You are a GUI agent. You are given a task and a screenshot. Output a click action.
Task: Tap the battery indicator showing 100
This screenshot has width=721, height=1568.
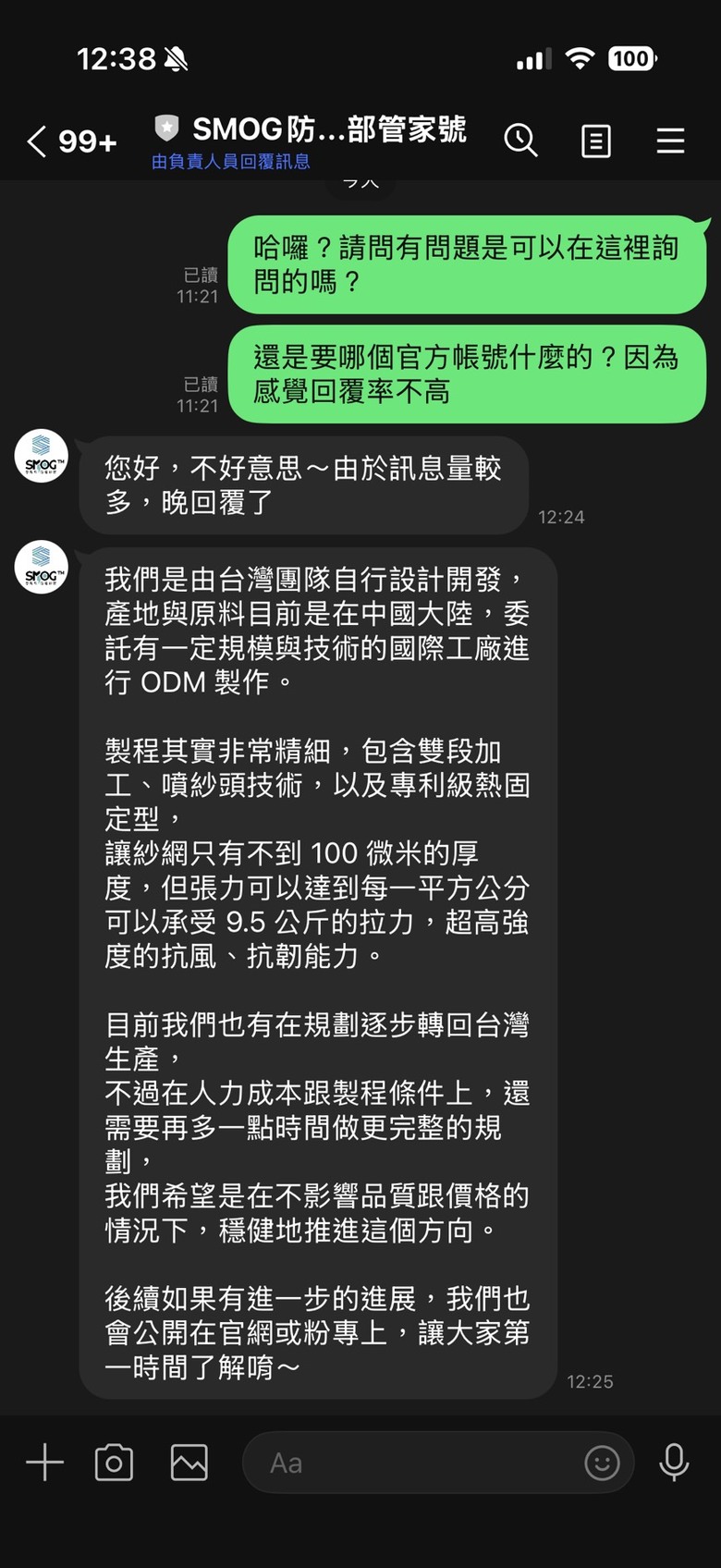click(x=631, y=58)
